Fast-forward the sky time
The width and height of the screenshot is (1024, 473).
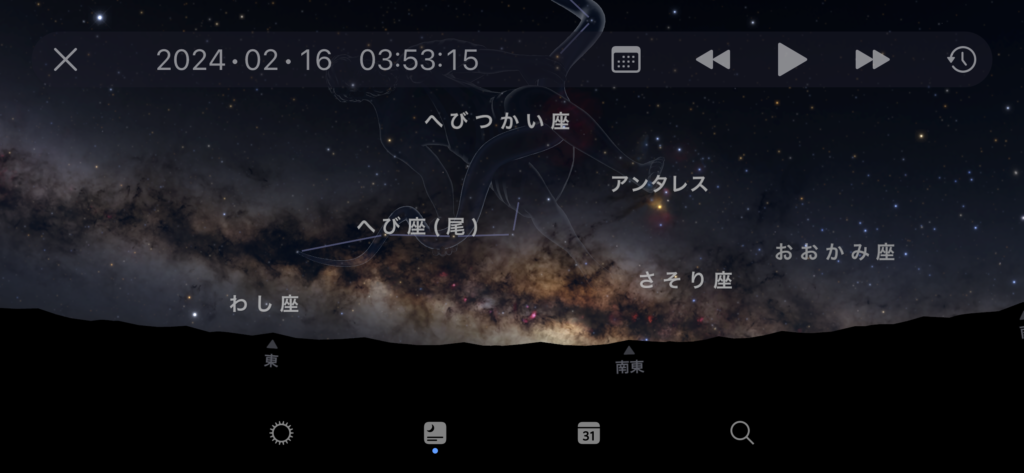click(x=872, y=60)
